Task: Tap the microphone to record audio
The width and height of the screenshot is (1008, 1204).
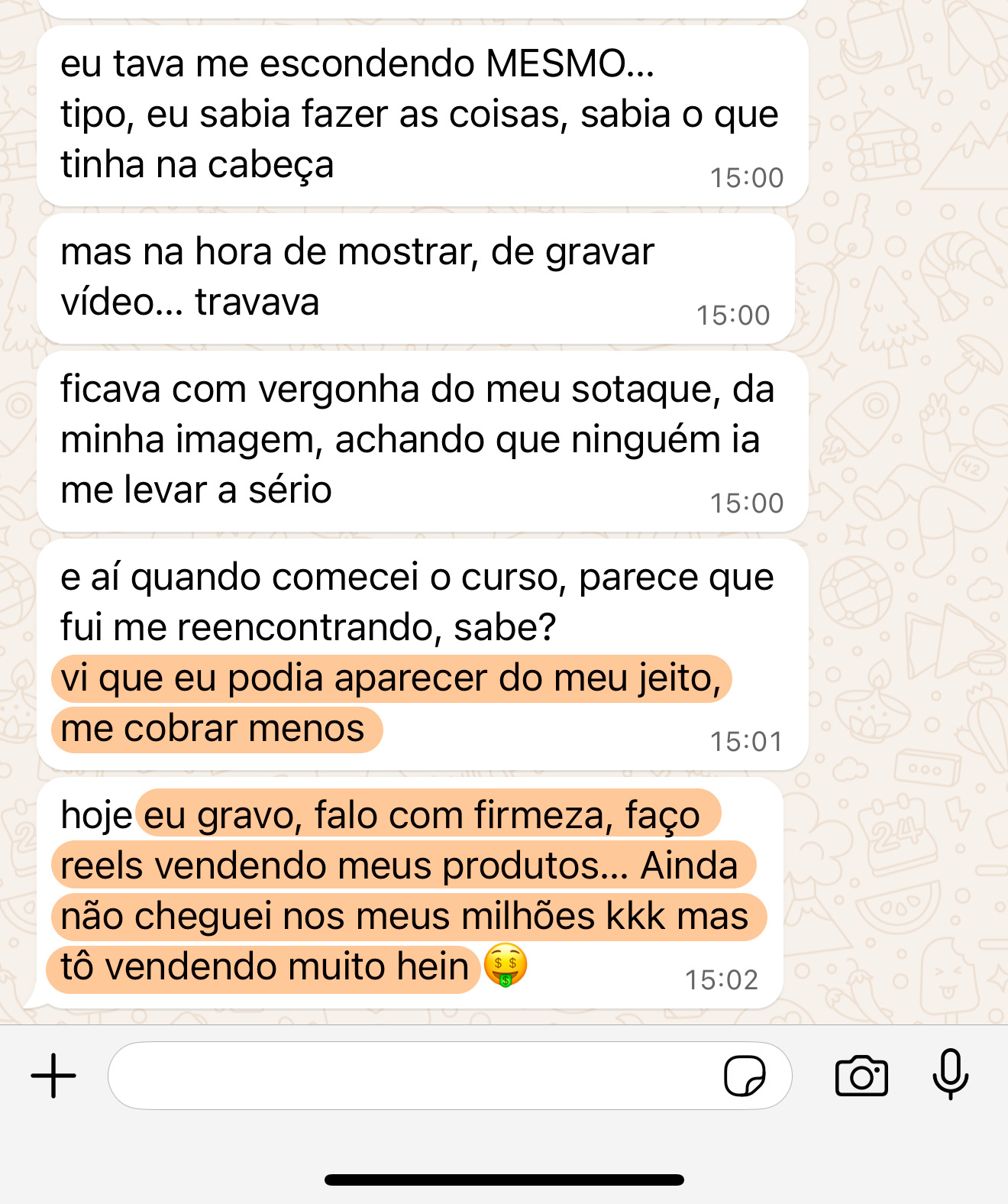Action: tap(951, 1074)
